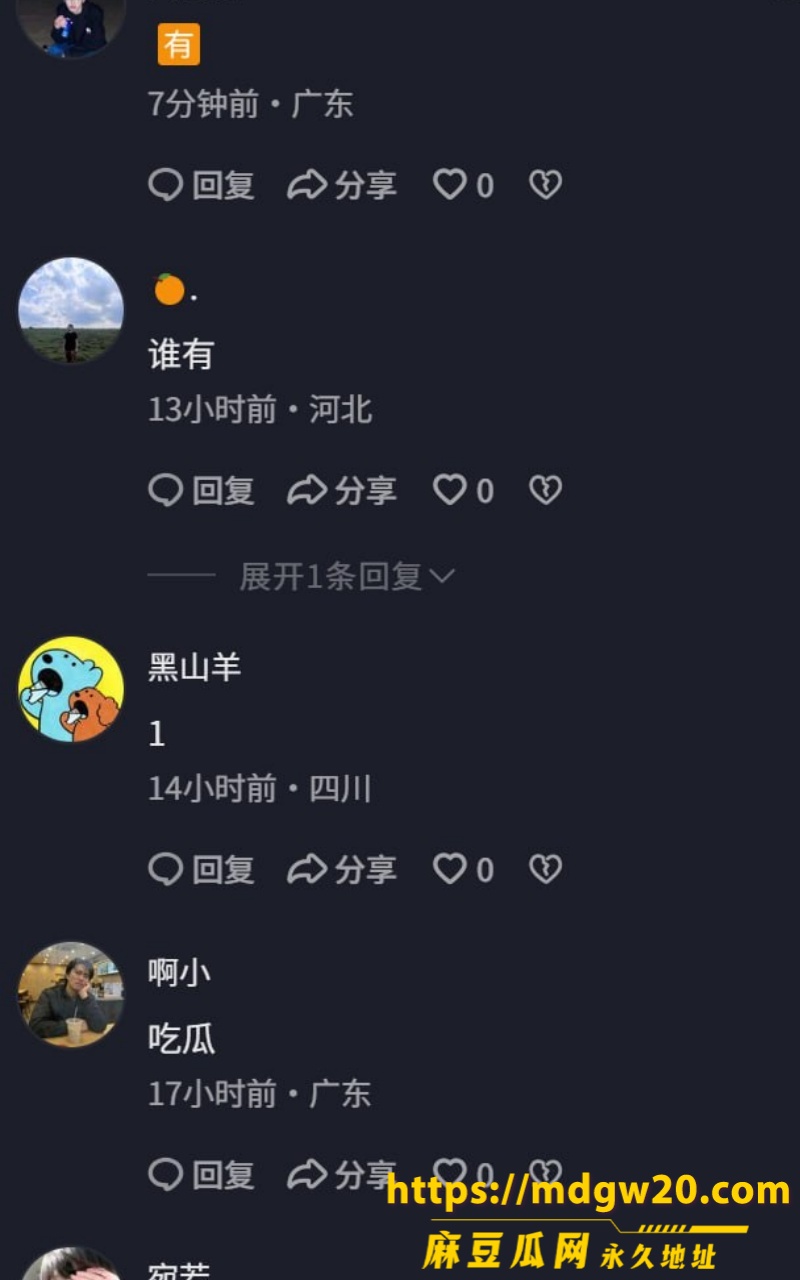
Task: Open the username 啊小
Action: (x=179, y=971)
